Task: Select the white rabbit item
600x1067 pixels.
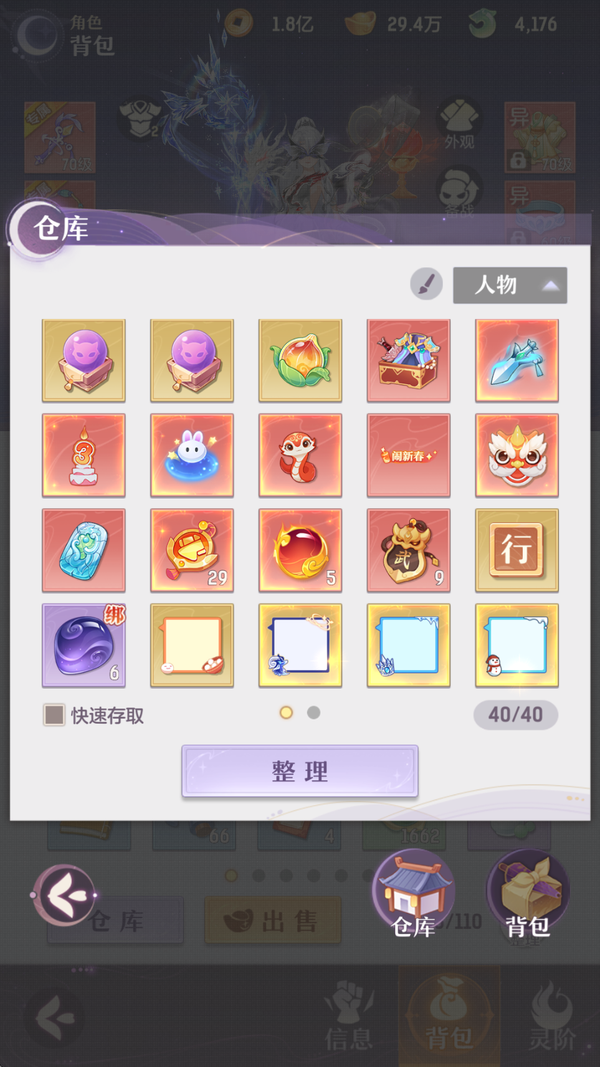Action: tap(192, 455)
